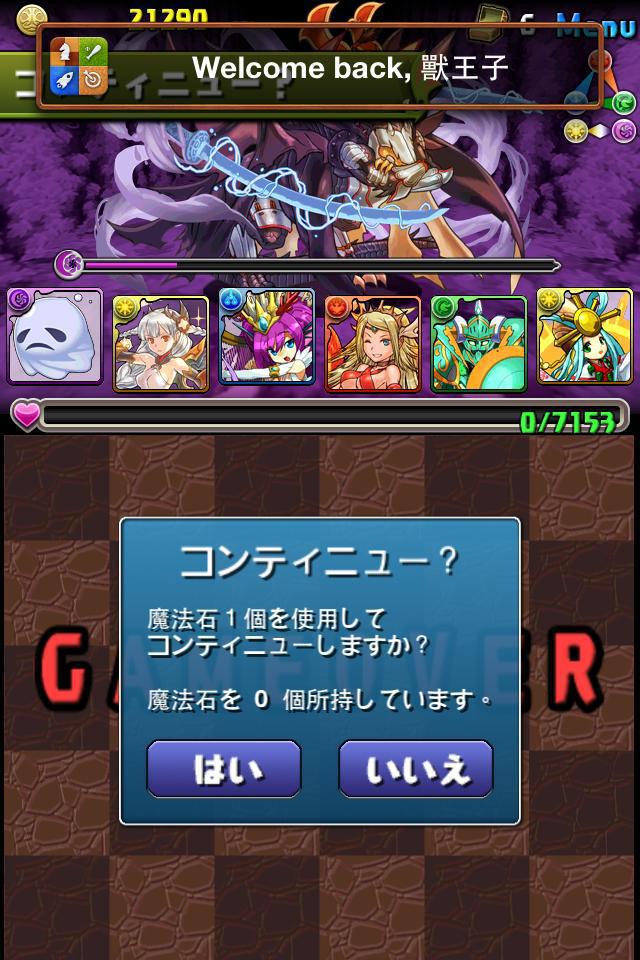
Task: Tap いいえ to decline continuing
Action: [415, 768]
